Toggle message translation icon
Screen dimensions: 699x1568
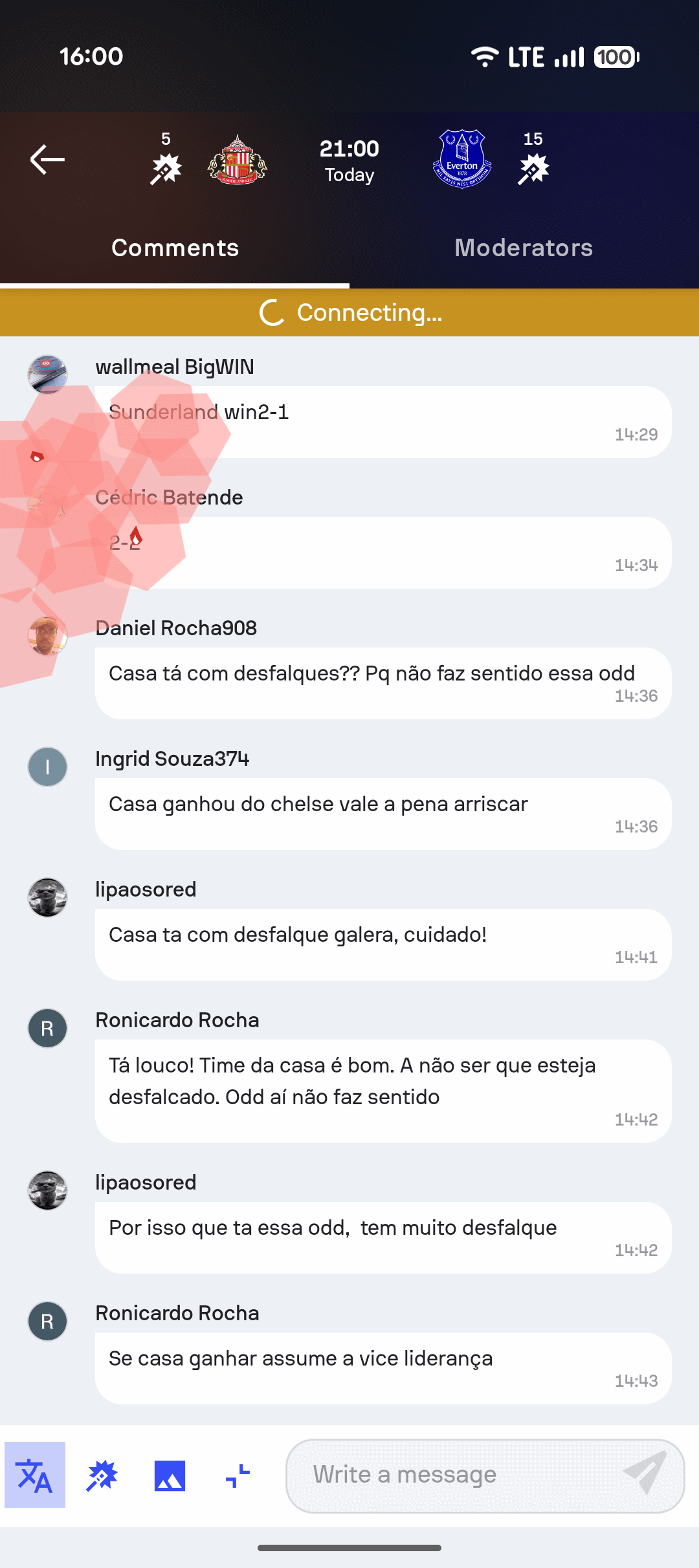point(35,1475)
